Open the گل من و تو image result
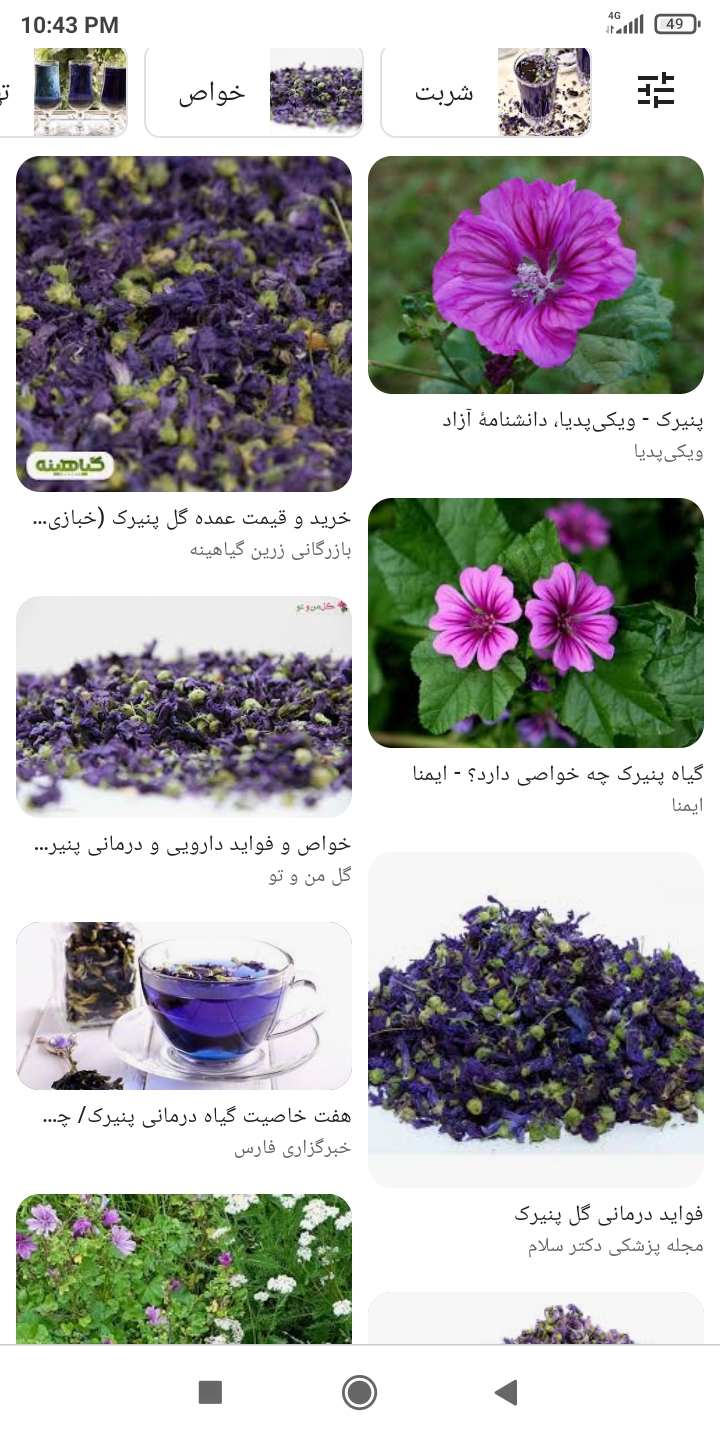The image size is (720, 1440). (184, 706)
